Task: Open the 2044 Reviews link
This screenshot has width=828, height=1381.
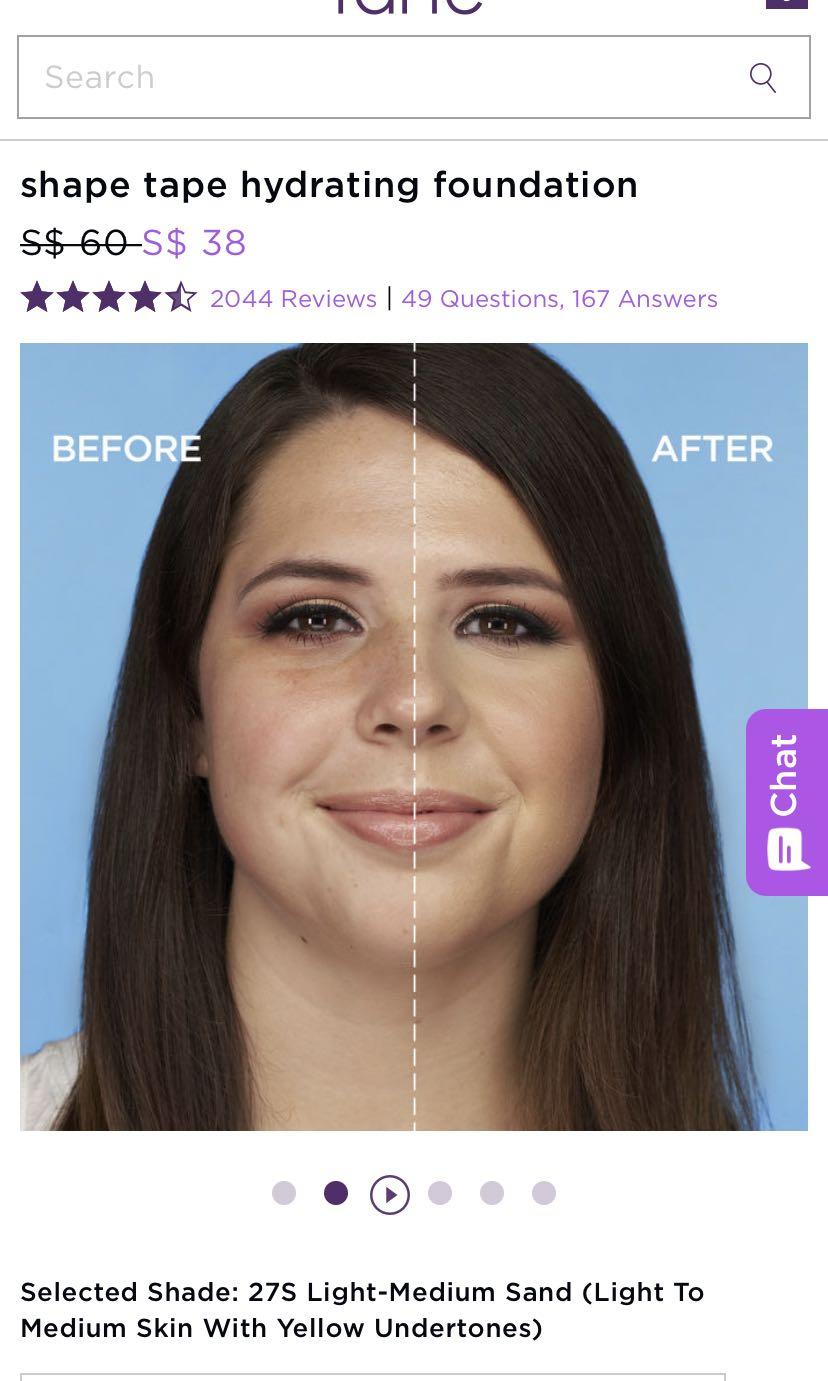Action: pos(293,299)
